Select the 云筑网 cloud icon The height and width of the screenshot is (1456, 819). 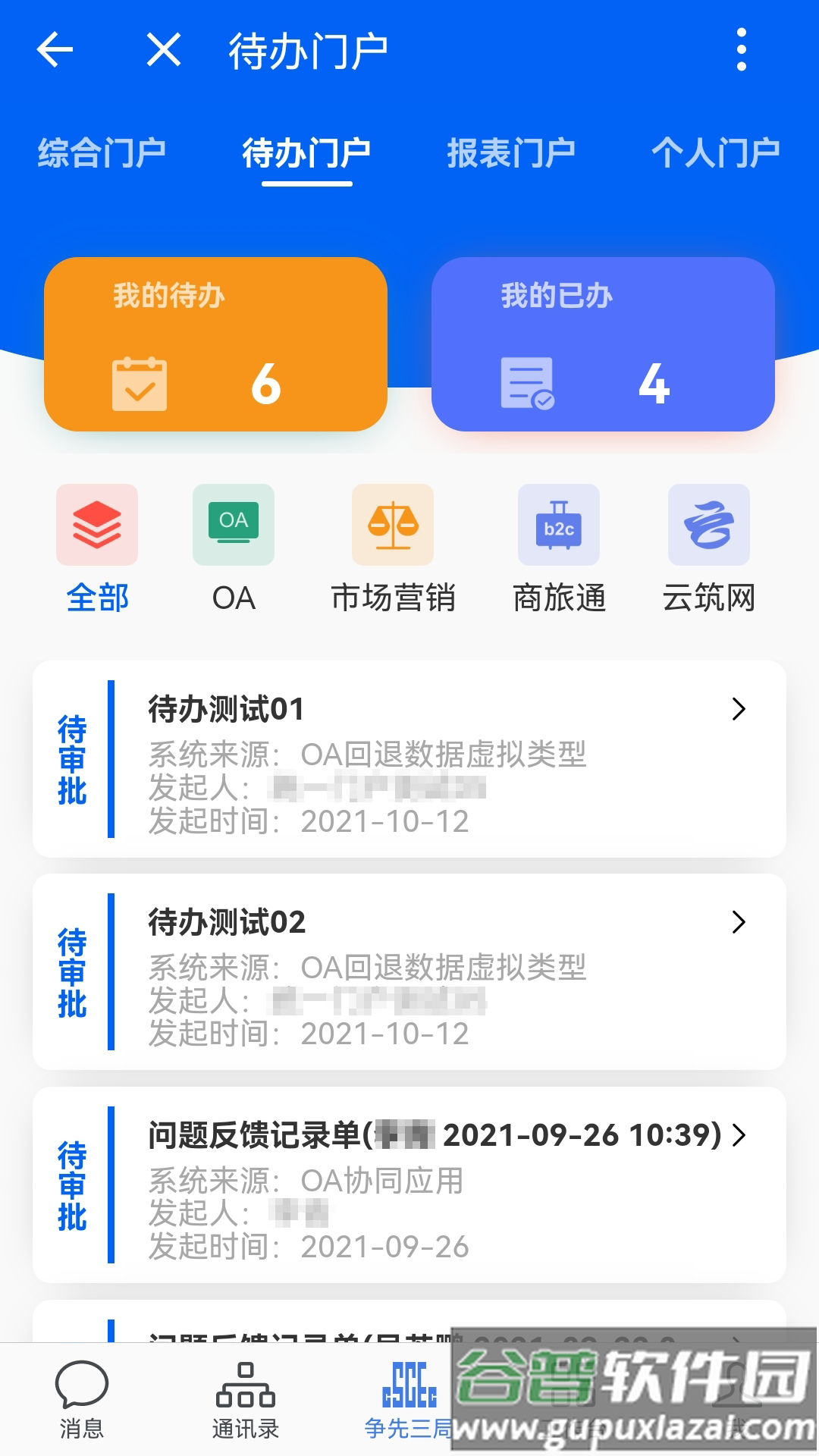pos(708,525)
